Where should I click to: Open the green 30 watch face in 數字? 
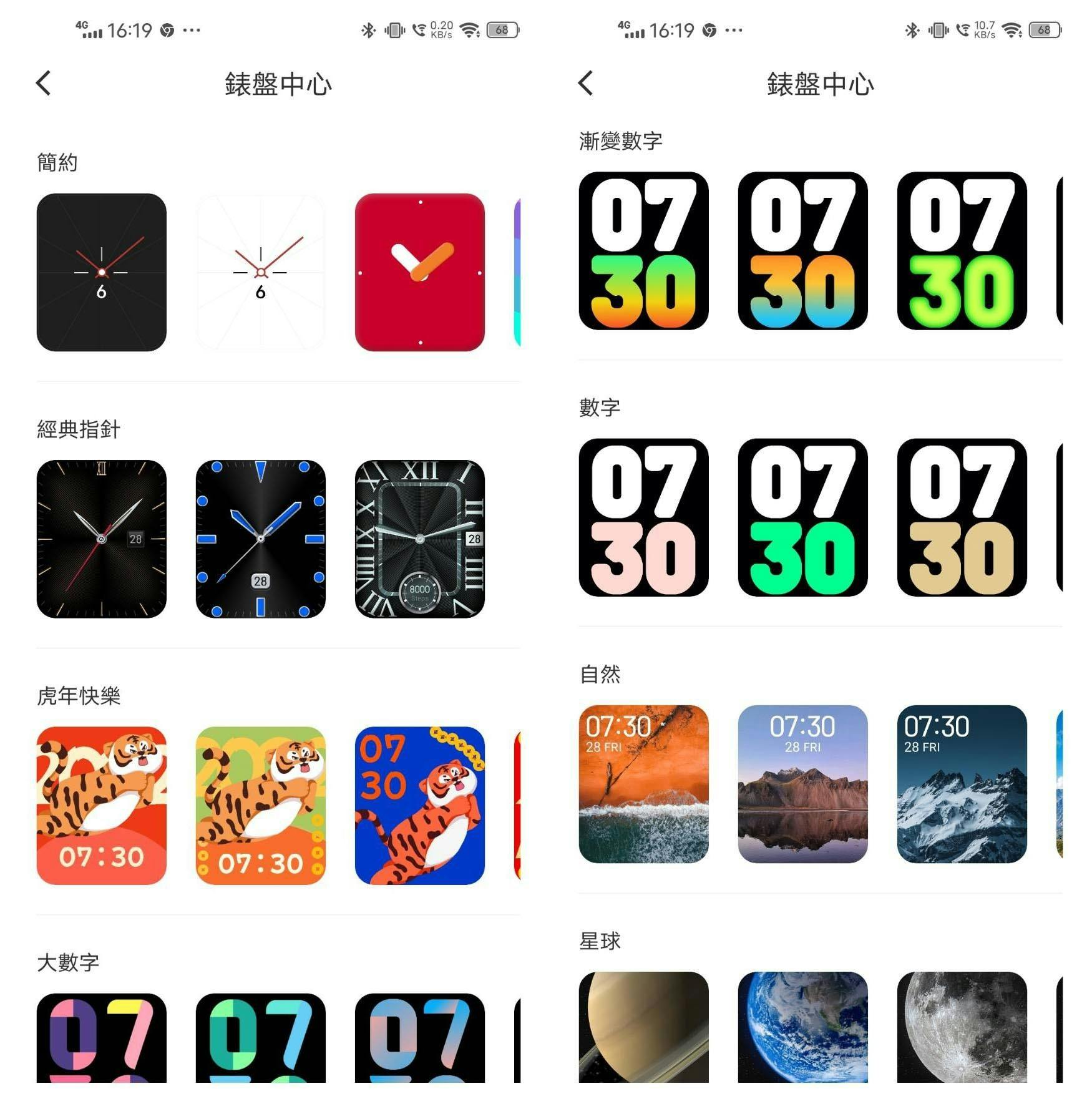point(802,517)
